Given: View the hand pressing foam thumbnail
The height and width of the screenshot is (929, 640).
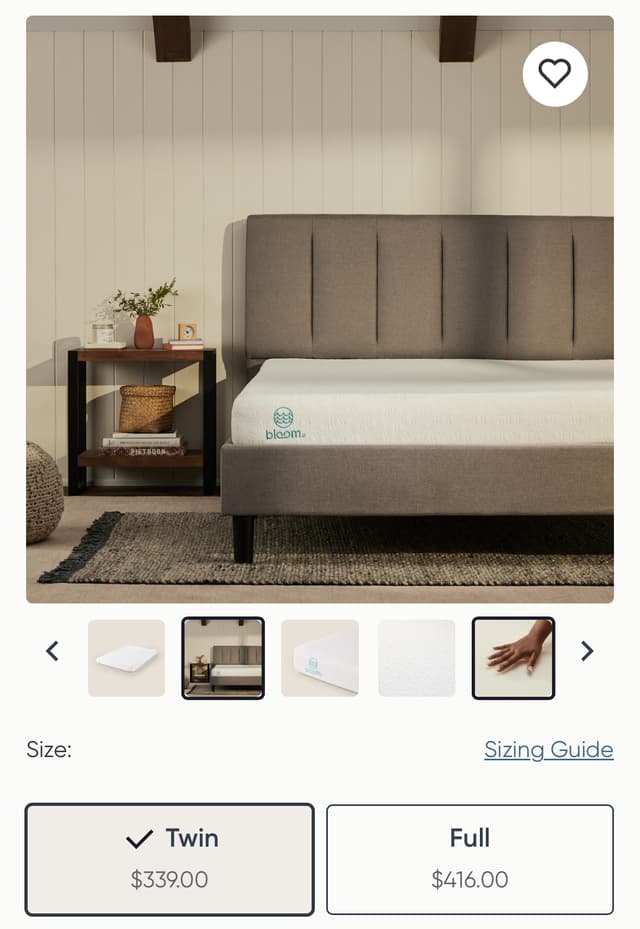Looking at the screenshot, I should click(x=513, y=658).
